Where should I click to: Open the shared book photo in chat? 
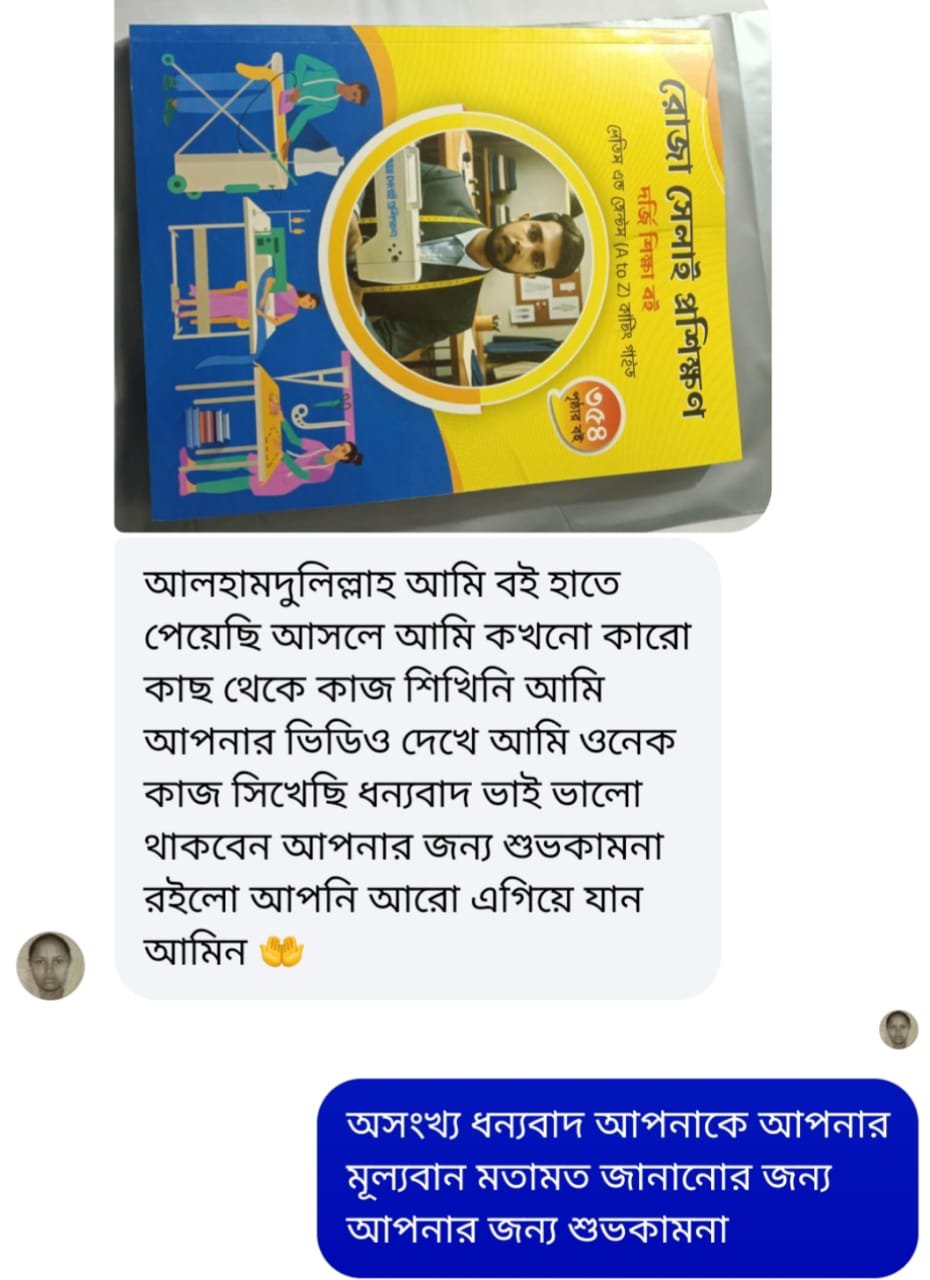442,265
